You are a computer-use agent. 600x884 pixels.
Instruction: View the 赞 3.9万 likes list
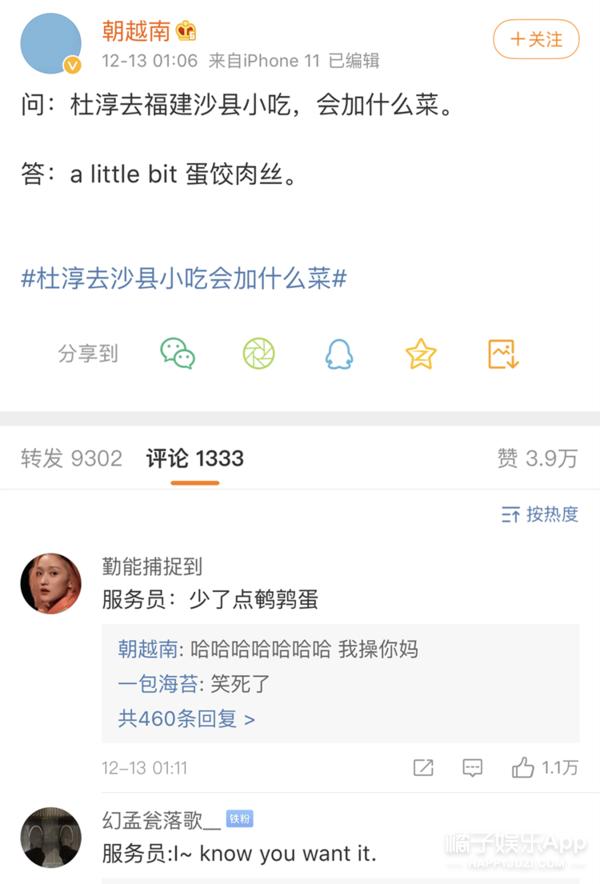538,458
